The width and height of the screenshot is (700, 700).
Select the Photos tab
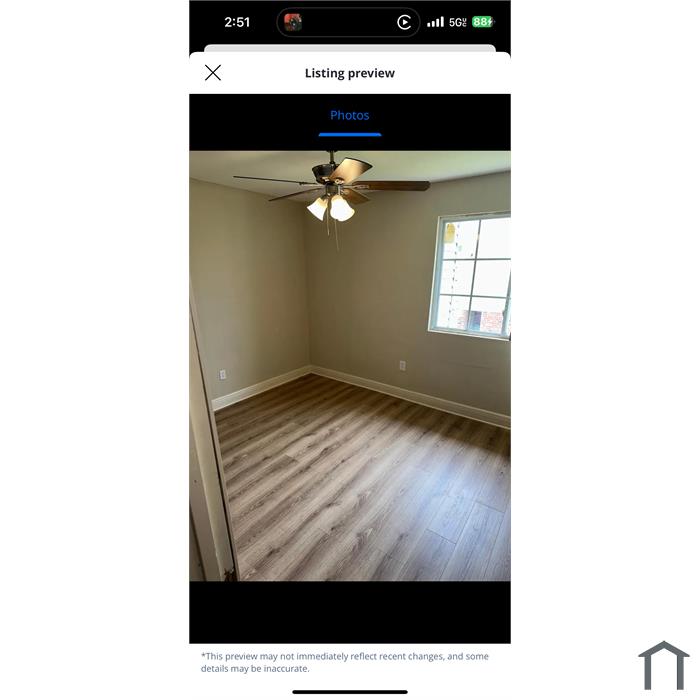click(x=350, y=116)
